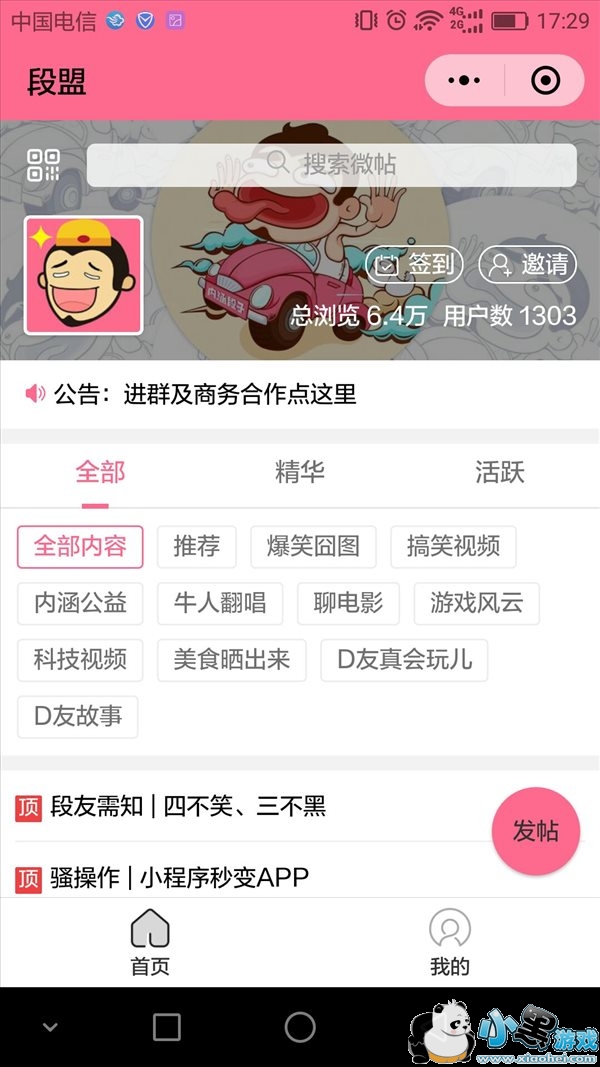Open the QR code scanner icon
Screen dimensions: 600x1067
pos(43,166)
